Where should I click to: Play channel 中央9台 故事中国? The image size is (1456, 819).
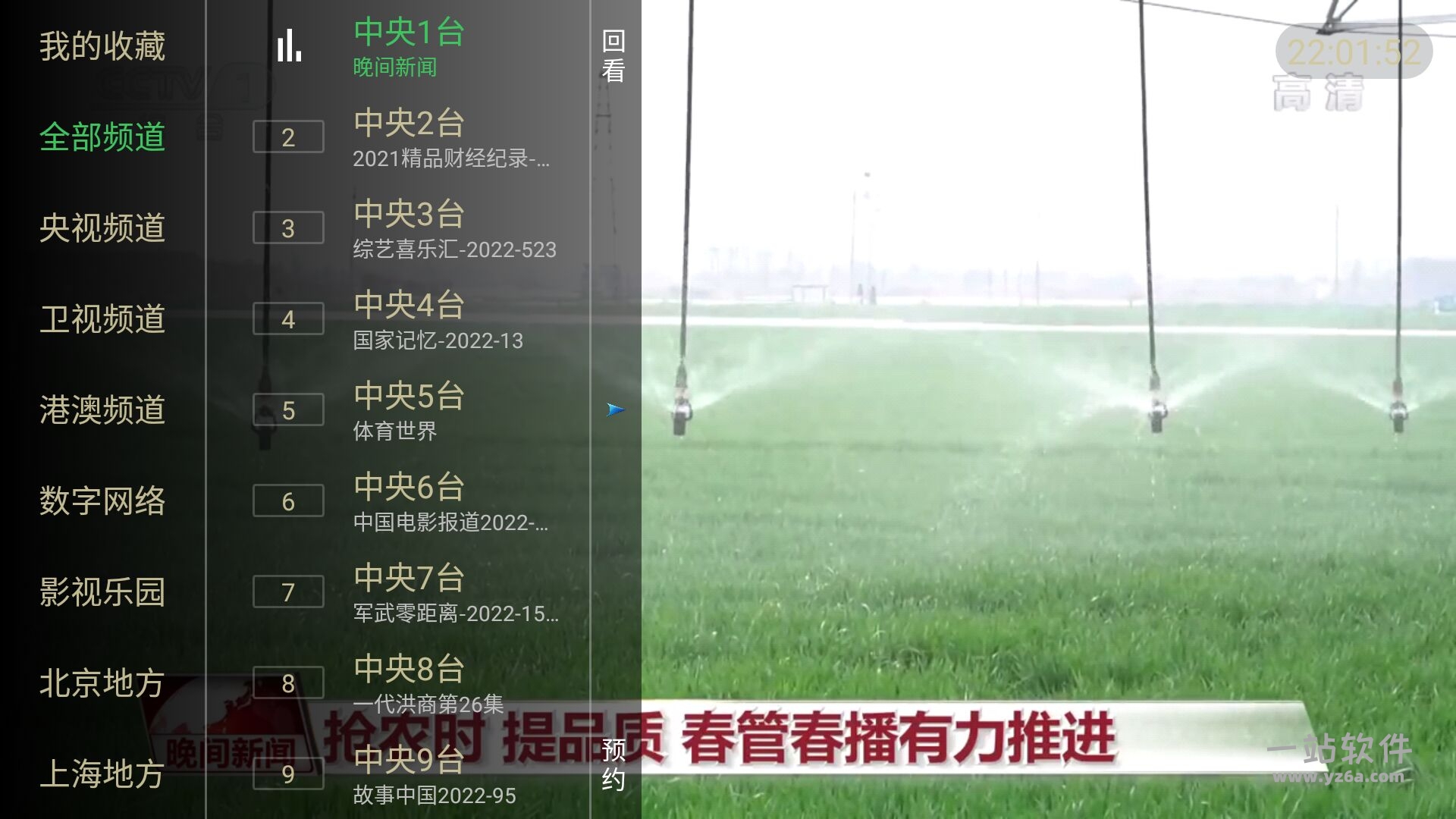[409, 775]
